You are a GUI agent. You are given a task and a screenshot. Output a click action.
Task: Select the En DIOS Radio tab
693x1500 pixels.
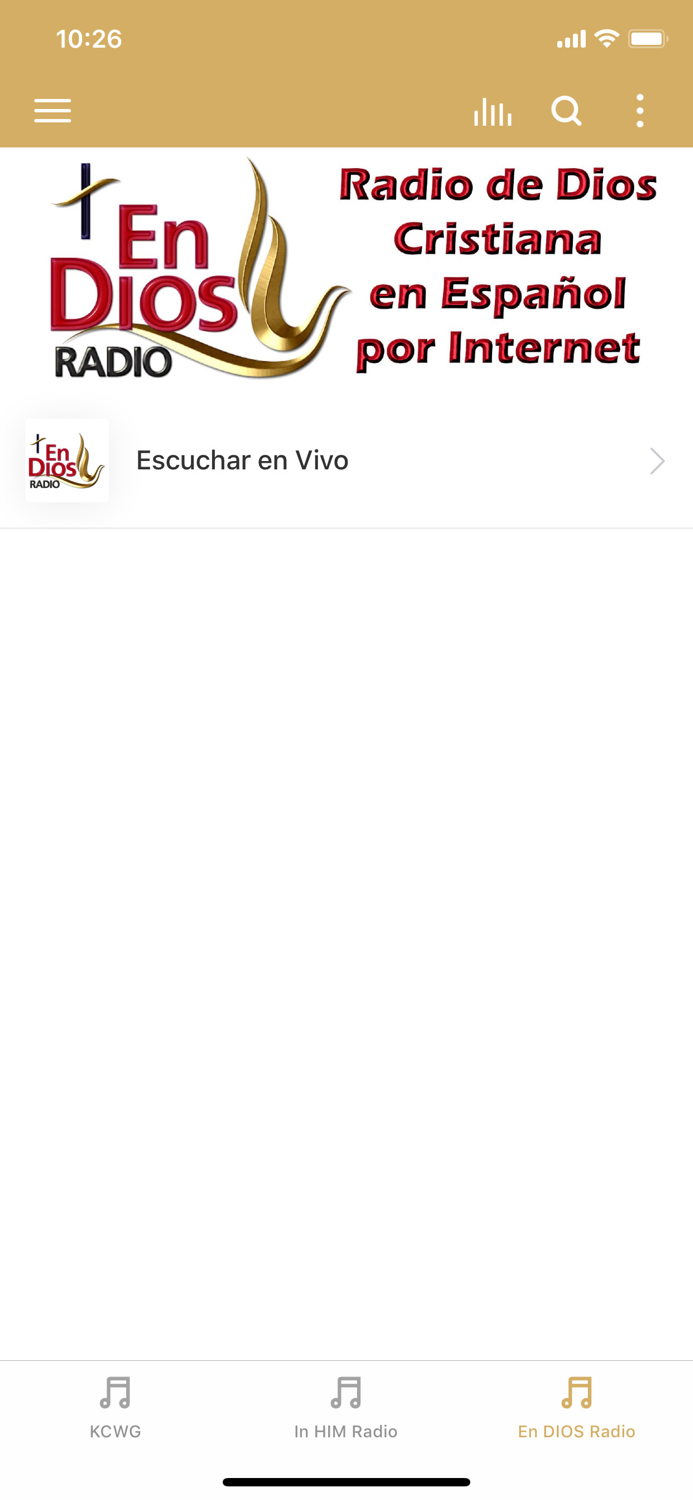(576, 1406)
